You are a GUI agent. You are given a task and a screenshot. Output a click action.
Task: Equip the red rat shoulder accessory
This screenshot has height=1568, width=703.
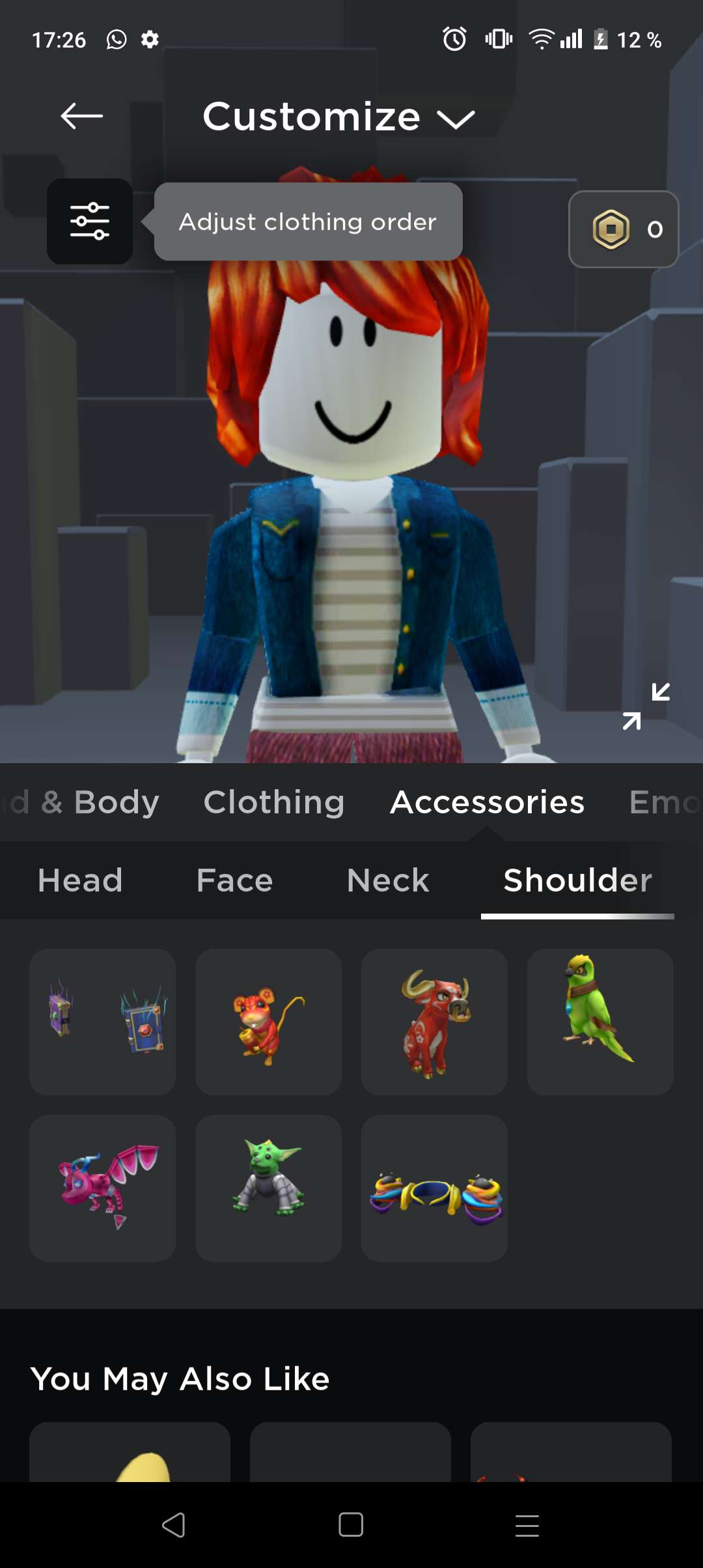pyautogui.click(x=268, y=1022)
